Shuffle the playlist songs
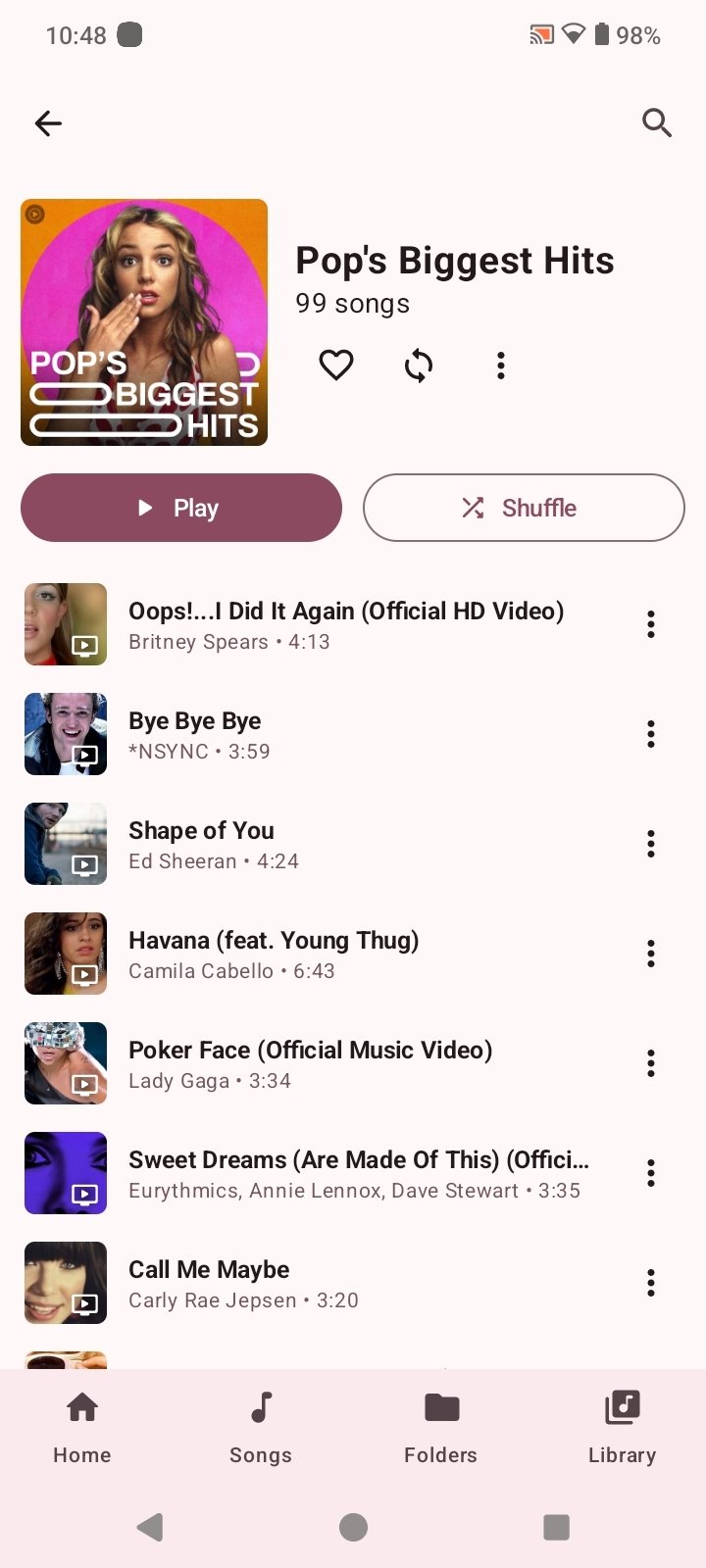The image size is (706, 1568). pyautogui.click(x=524, y=508)
